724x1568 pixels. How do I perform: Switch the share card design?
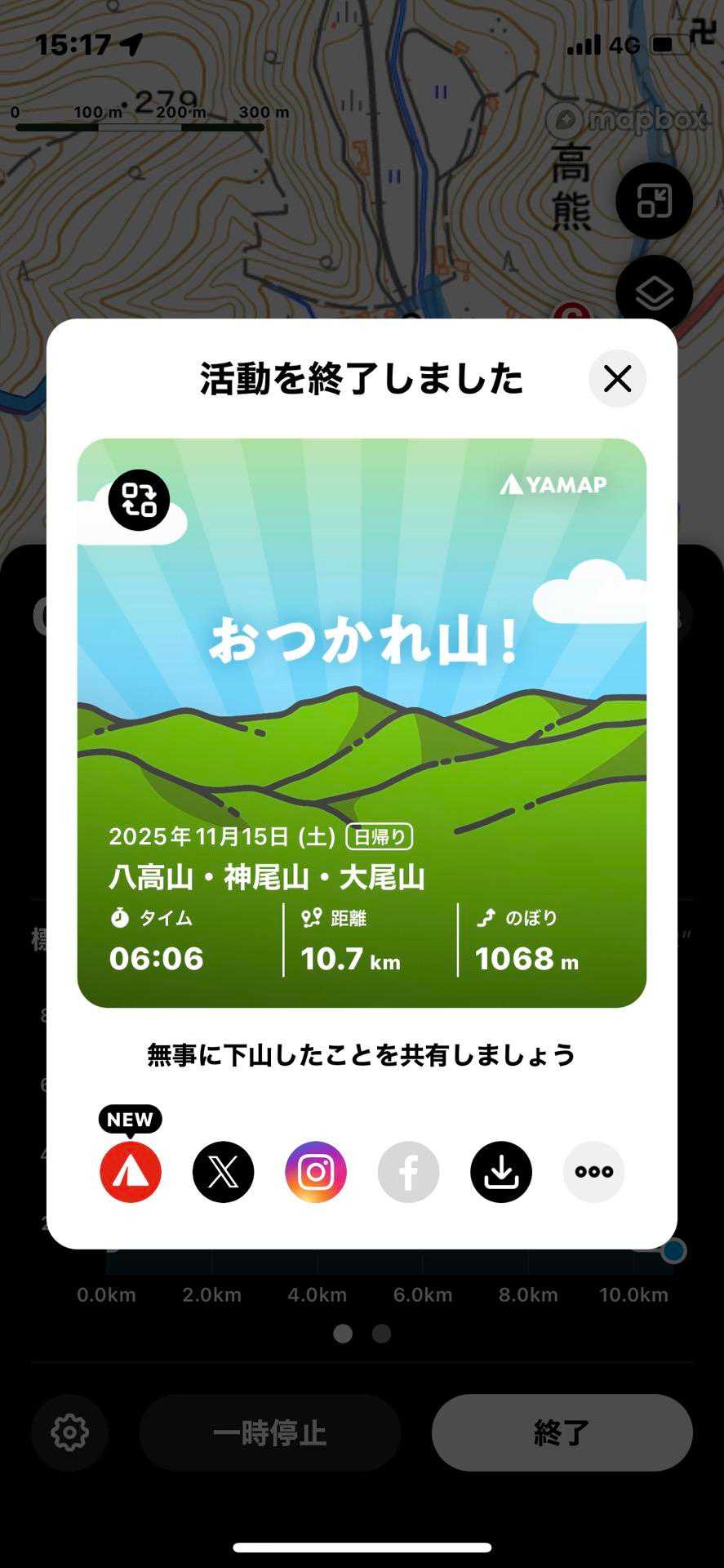point(139,500)
